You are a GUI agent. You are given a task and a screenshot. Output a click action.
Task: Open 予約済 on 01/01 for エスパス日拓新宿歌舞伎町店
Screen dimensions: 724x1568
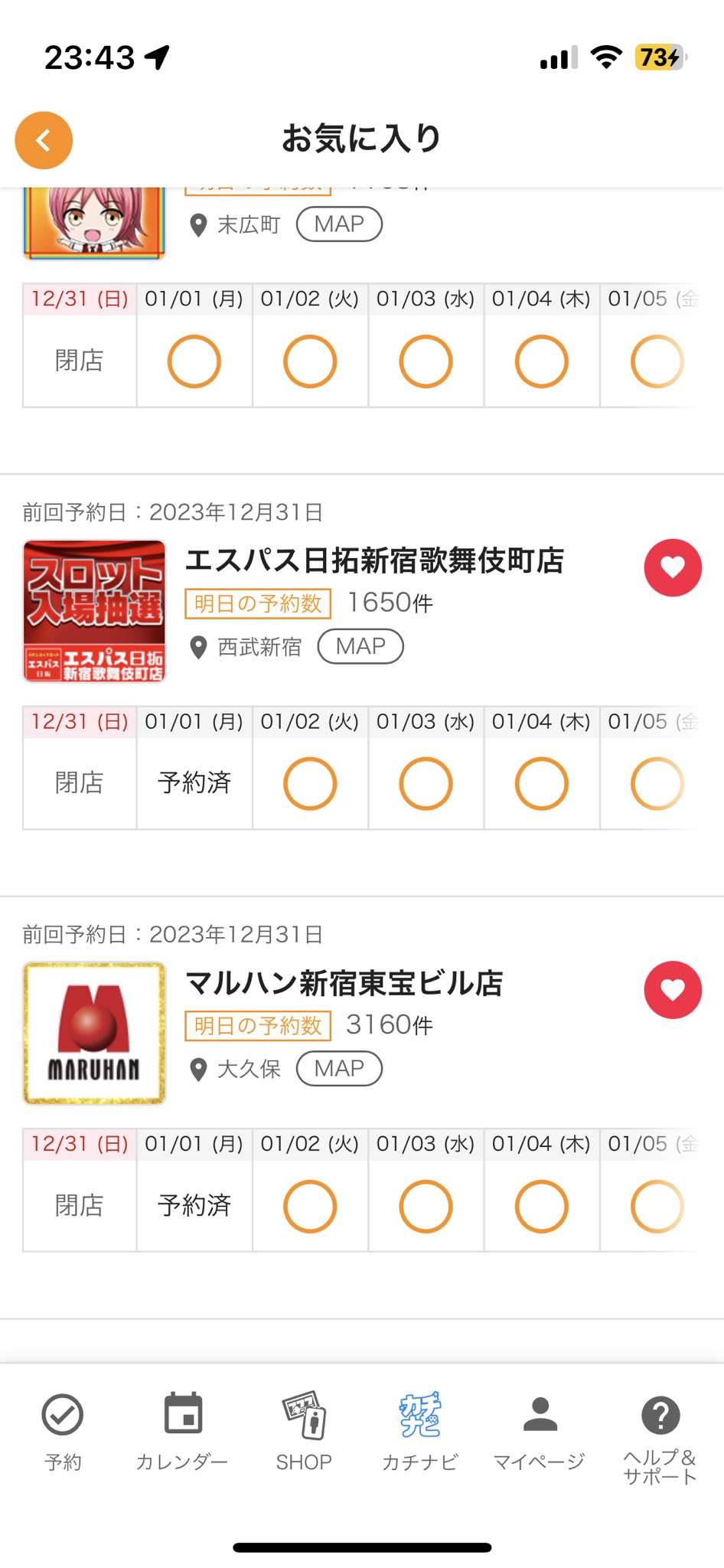(194, 783)
